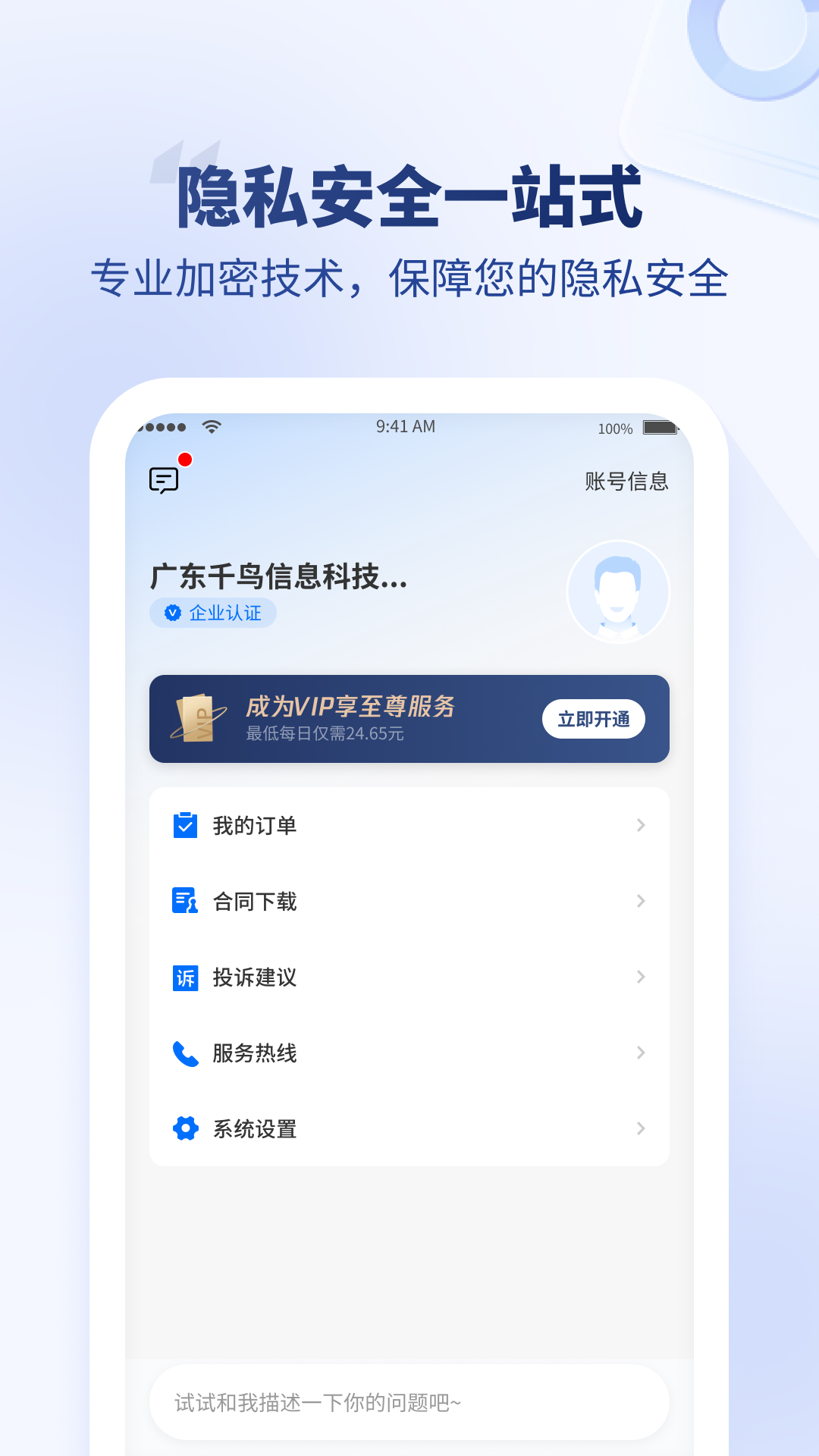Screen dimensions: 819x1456
Task: Open the 账号信息 menu
Action: click(x=626, y=480)
